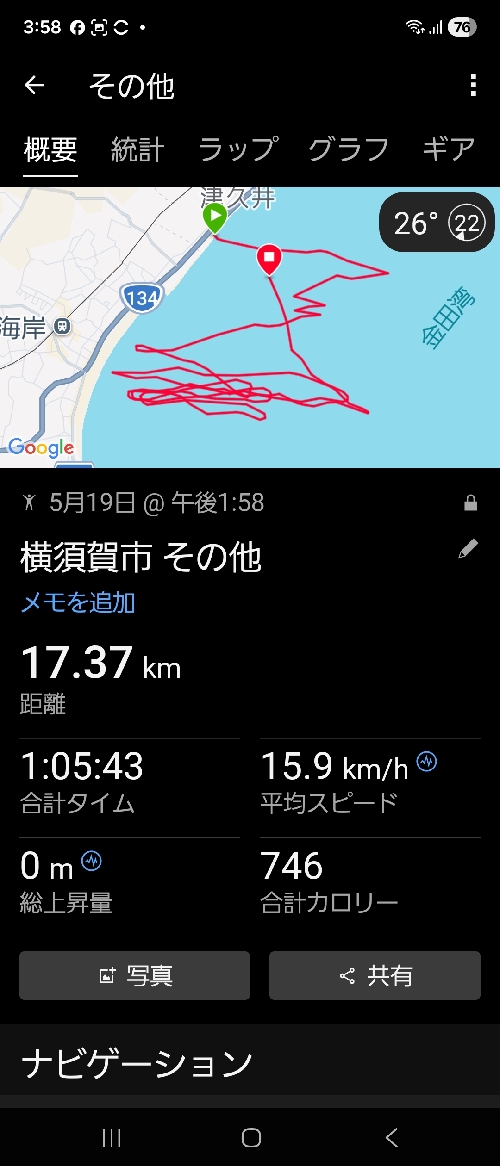This screenshot has width=500, height=1166.
Task: Tap the 写真 button
Action: [135, 976]
